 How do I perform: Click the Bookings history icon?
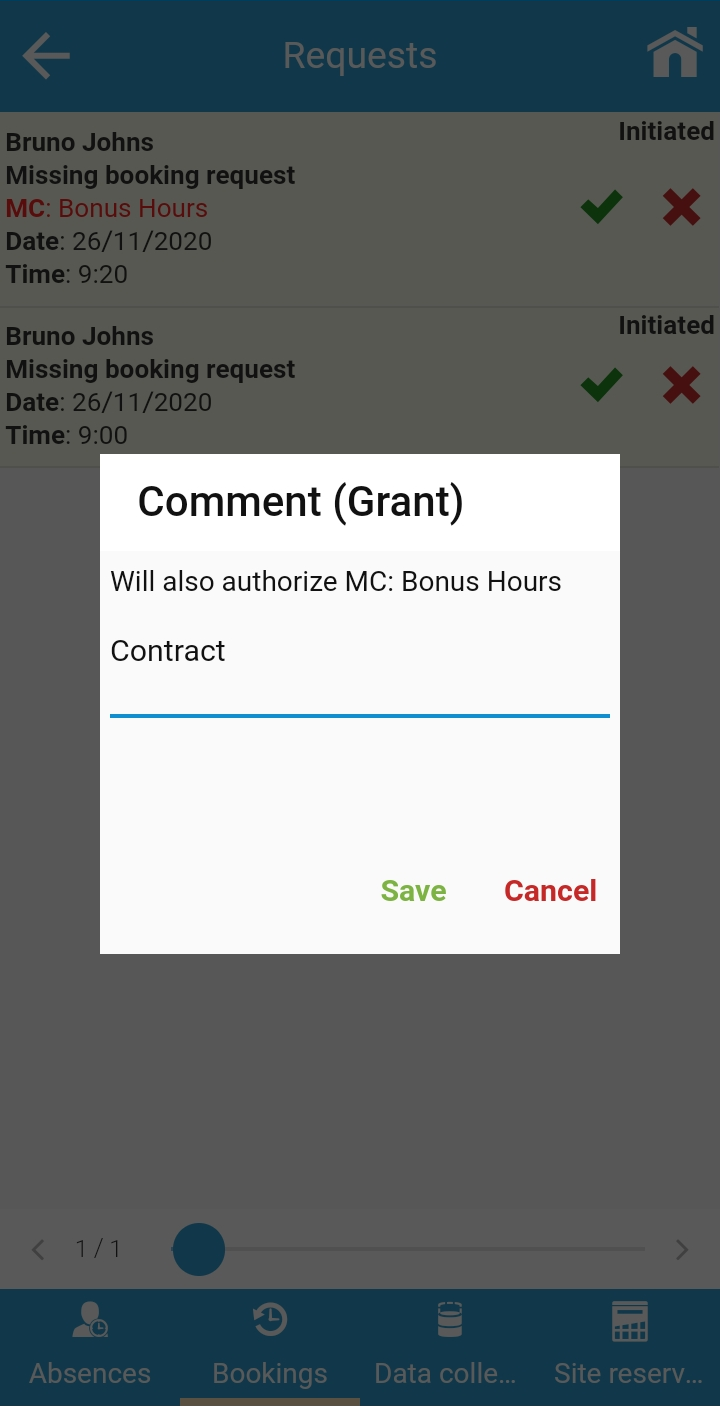(269, 1320)
